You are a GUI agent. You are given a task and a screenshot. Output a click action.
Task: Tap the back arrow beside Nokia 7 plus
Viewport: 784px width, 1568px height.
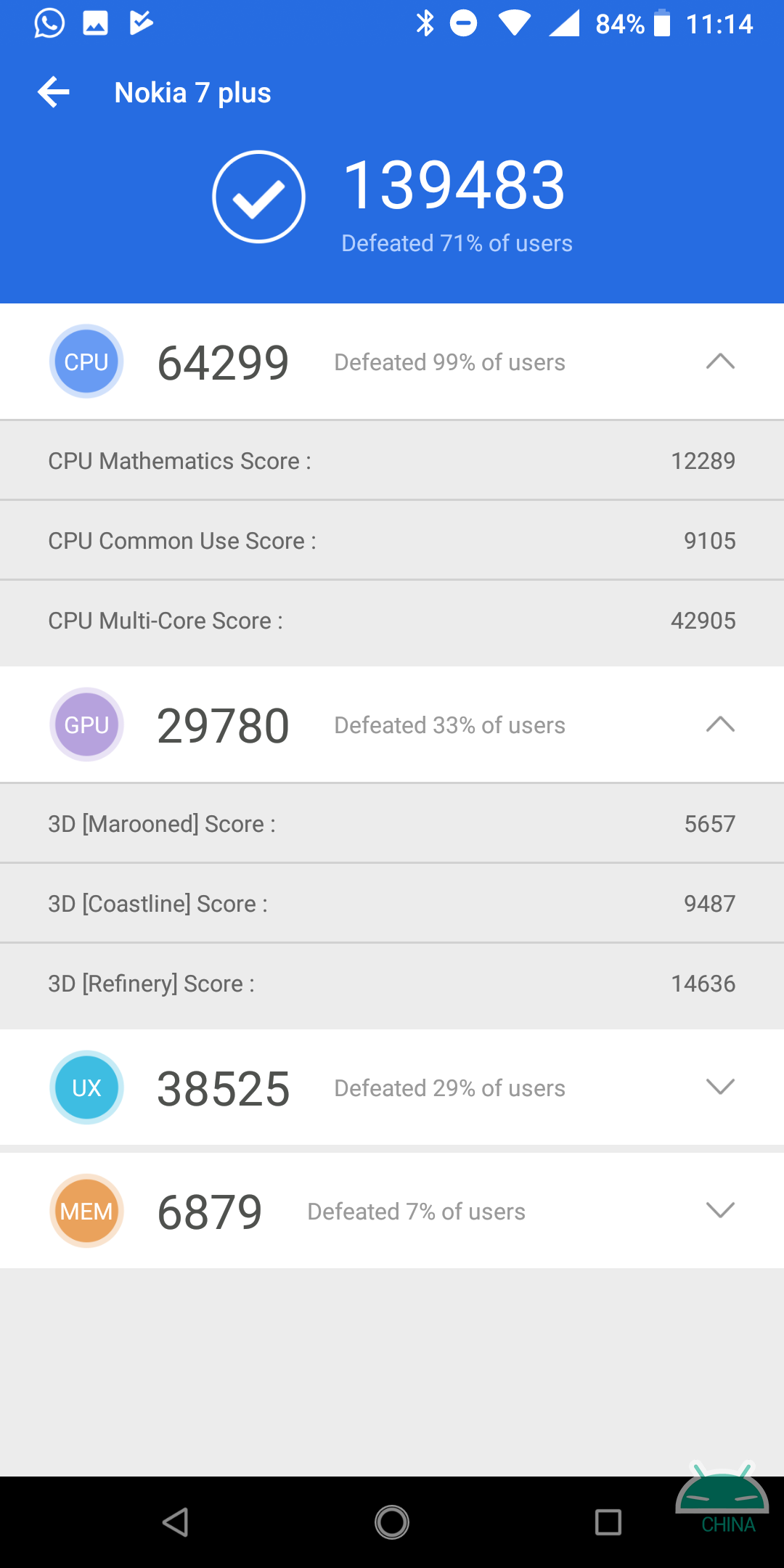54,92
